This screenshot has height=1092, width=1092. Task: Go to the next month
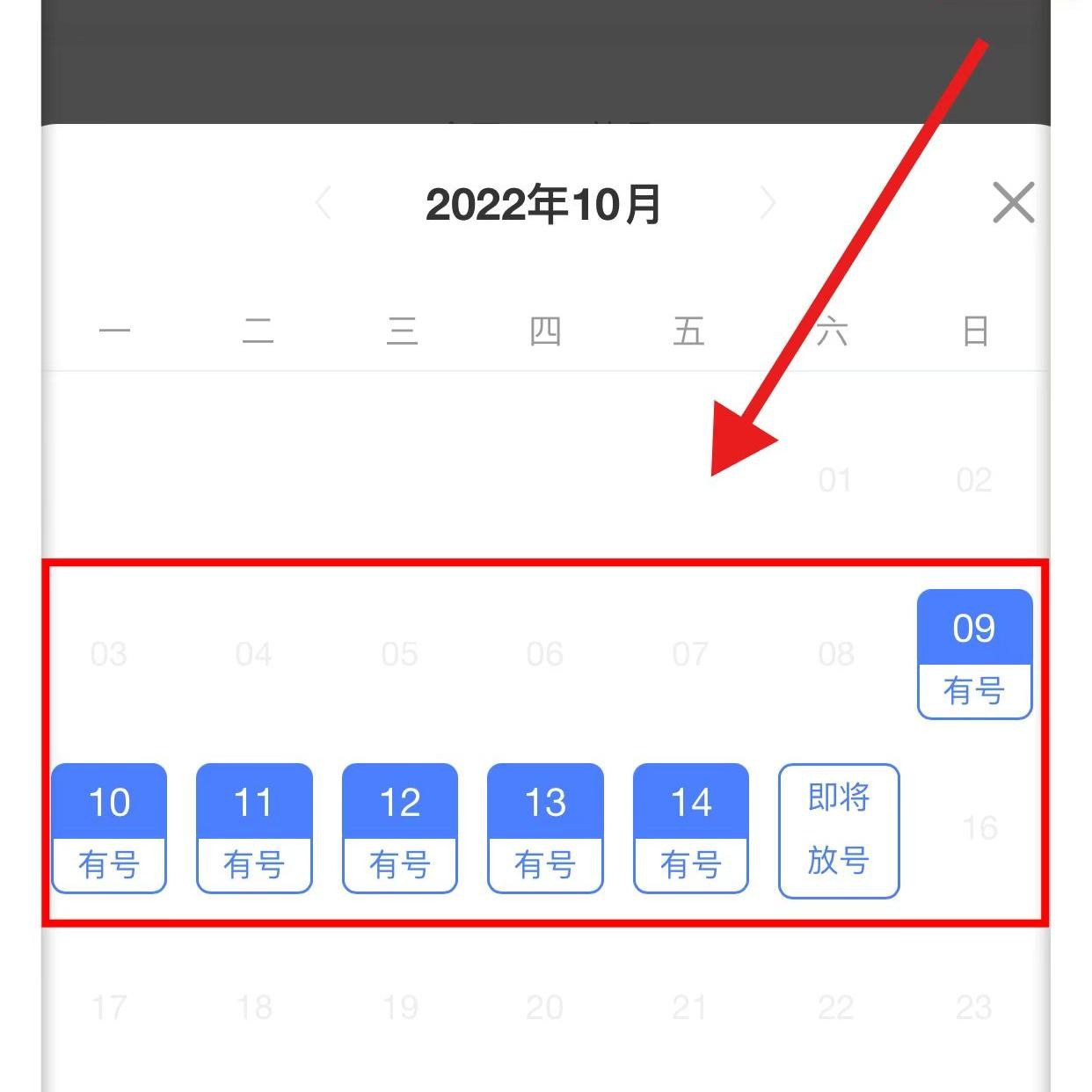pos(768,203)
